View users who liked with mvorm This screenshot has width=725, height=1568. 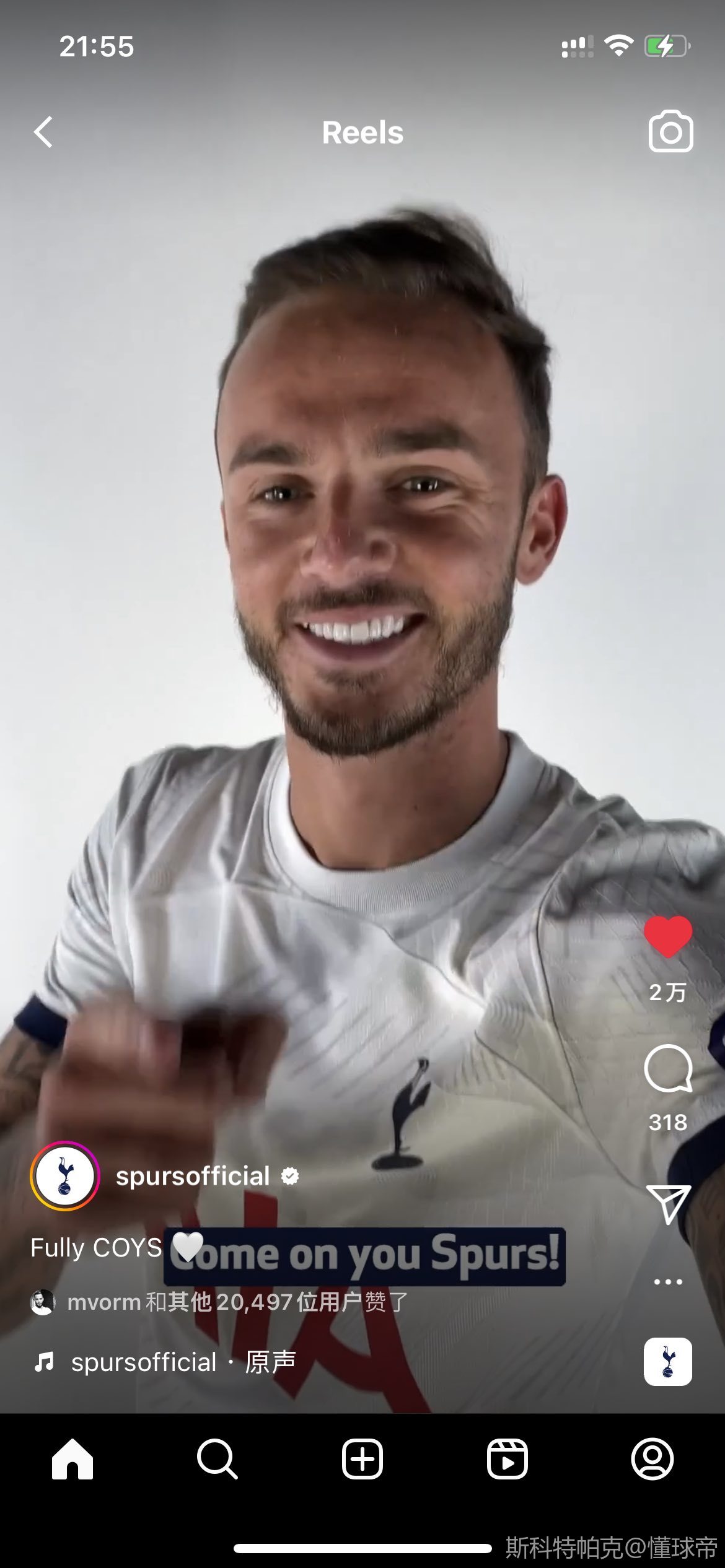[x=235, y=1302]
